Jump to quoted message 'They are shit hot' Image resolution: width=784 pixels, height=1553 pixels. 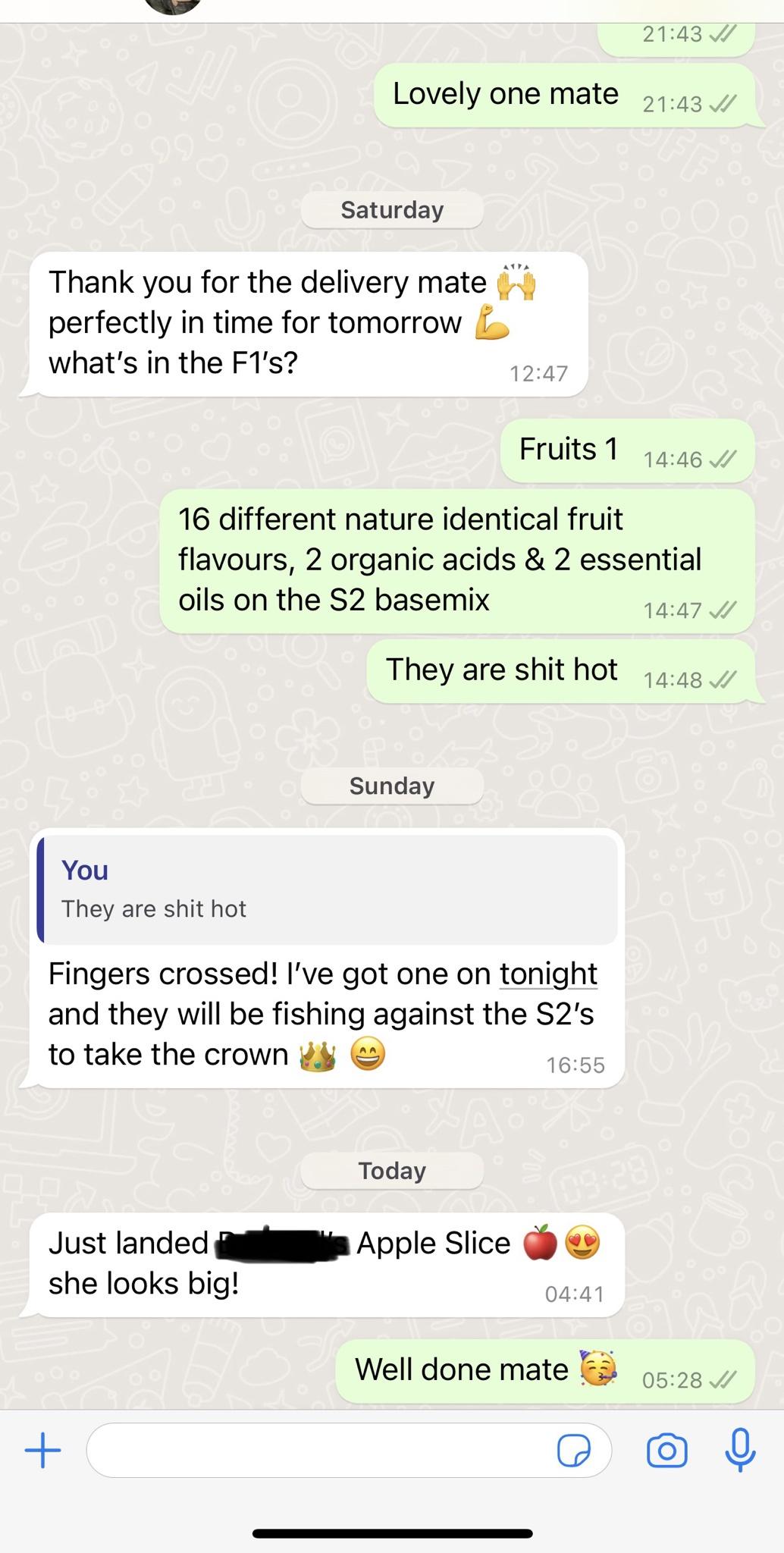pyautogui.click(x=328, y=889)
